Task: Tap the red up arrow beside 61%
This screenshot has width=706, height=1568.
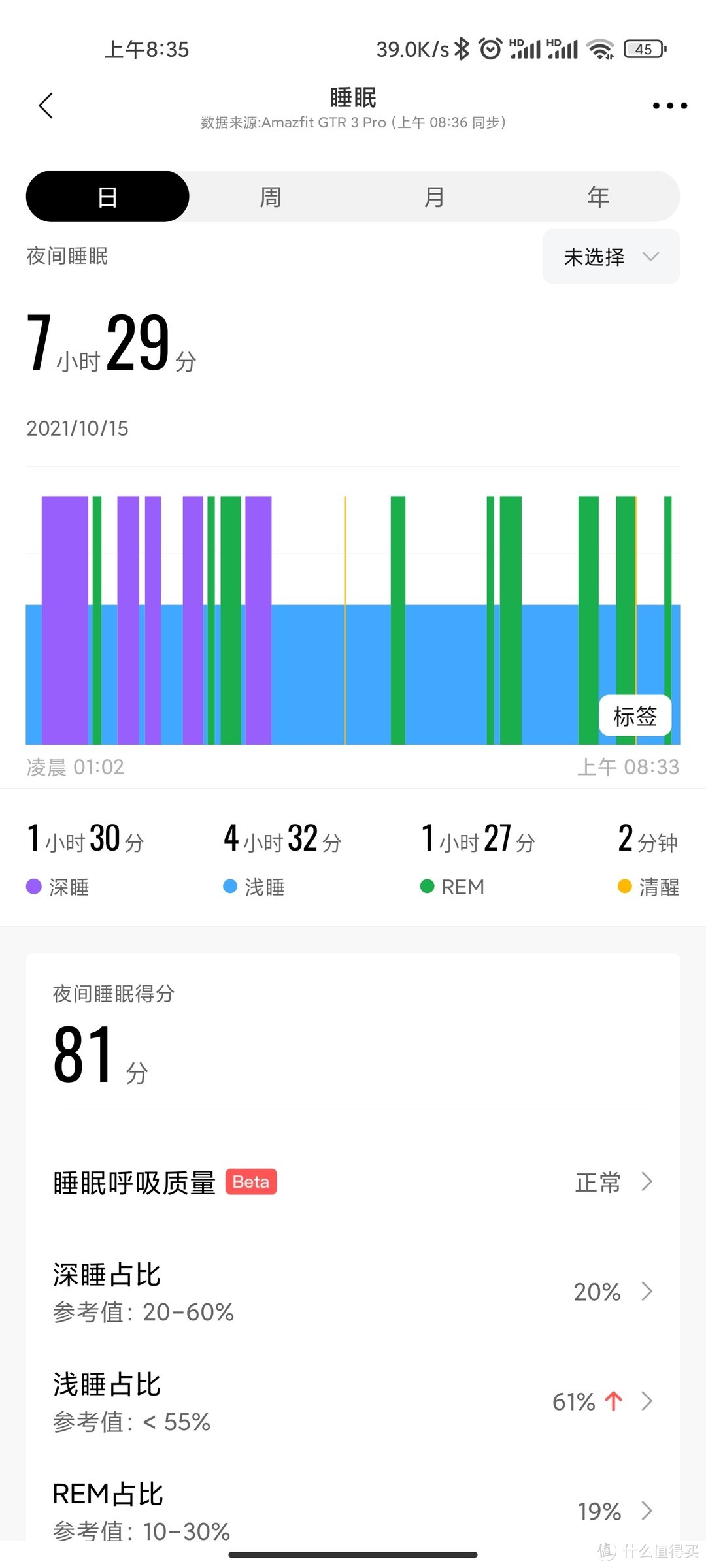Action: [x=613, y=1401]
